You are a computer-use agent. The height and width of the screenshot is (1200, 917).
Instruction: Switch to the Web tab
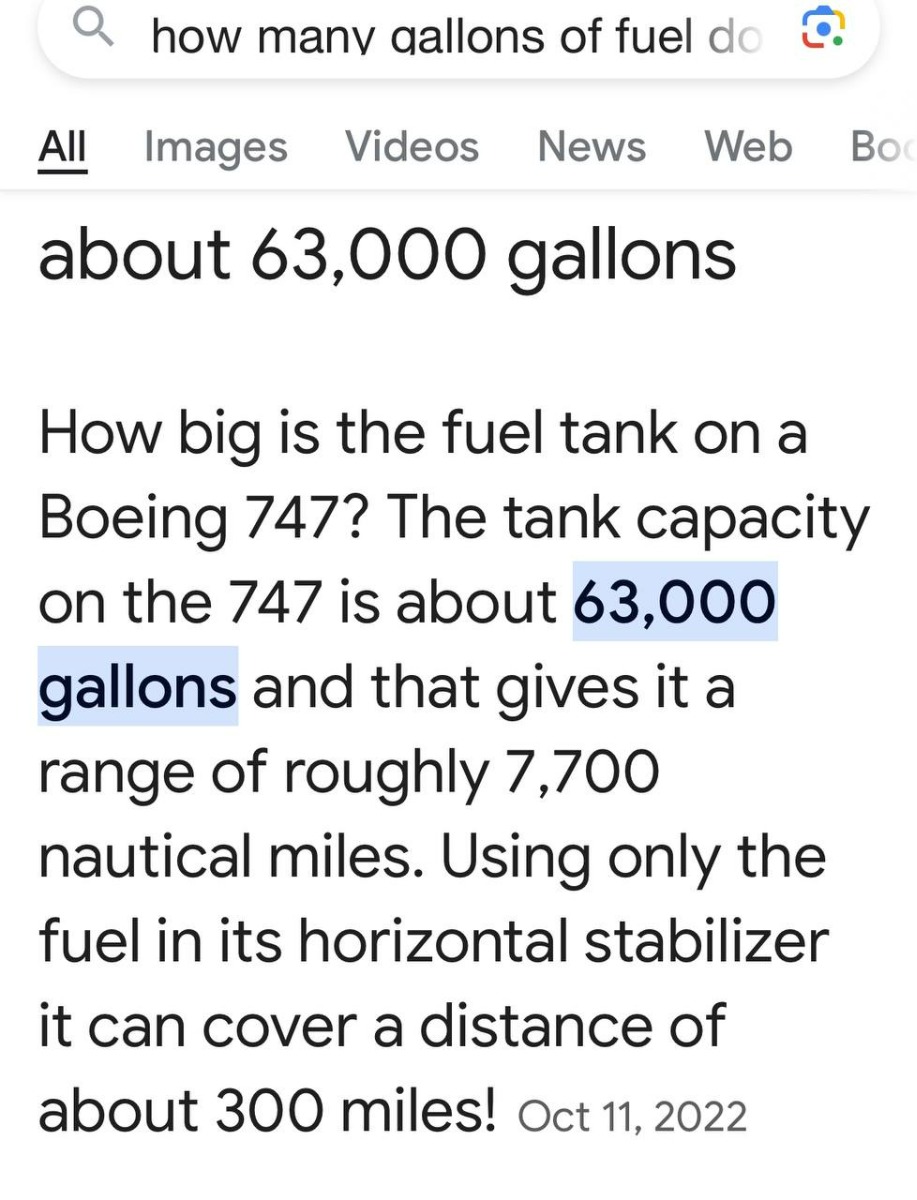748,148
